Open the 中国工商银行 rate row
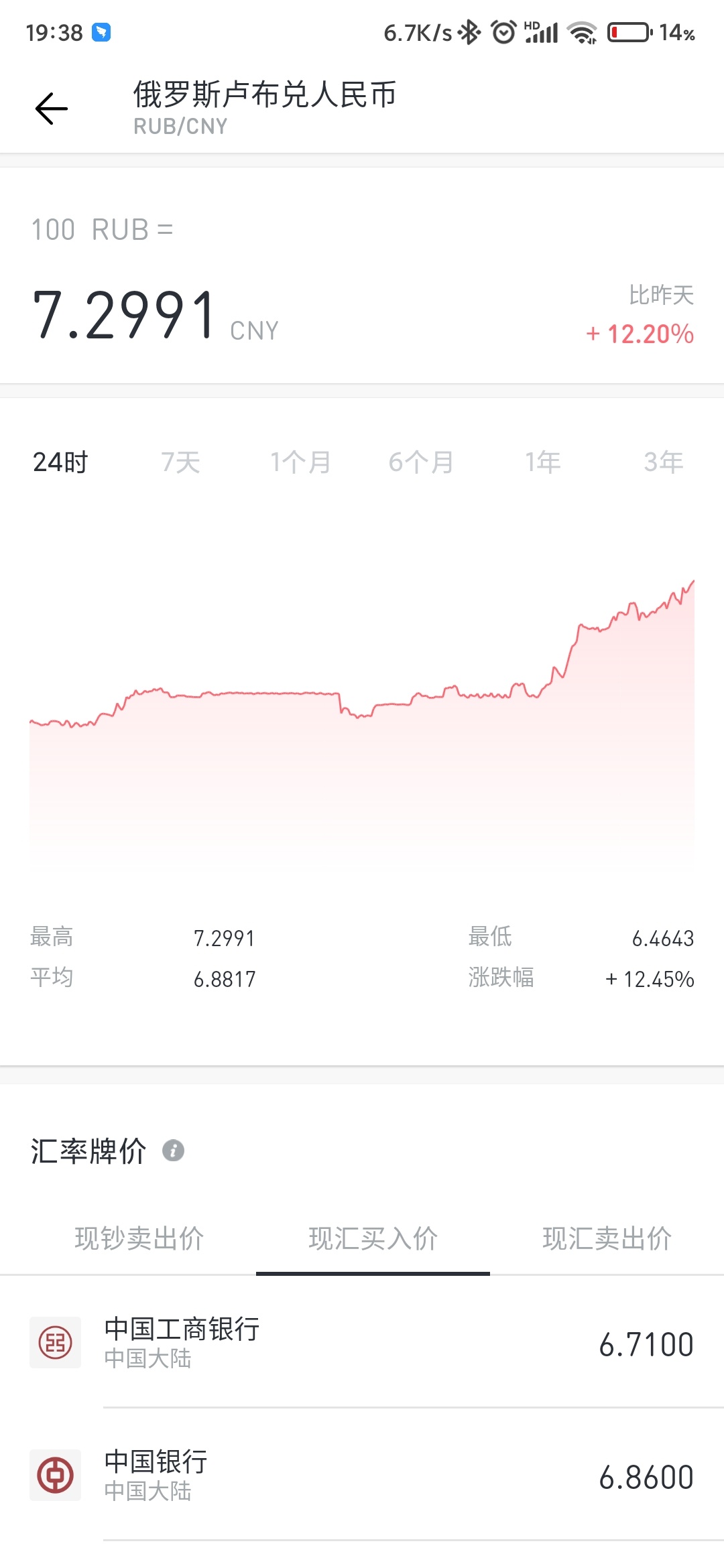This screenshot has width=724, height=1568. coord(362,1343)
